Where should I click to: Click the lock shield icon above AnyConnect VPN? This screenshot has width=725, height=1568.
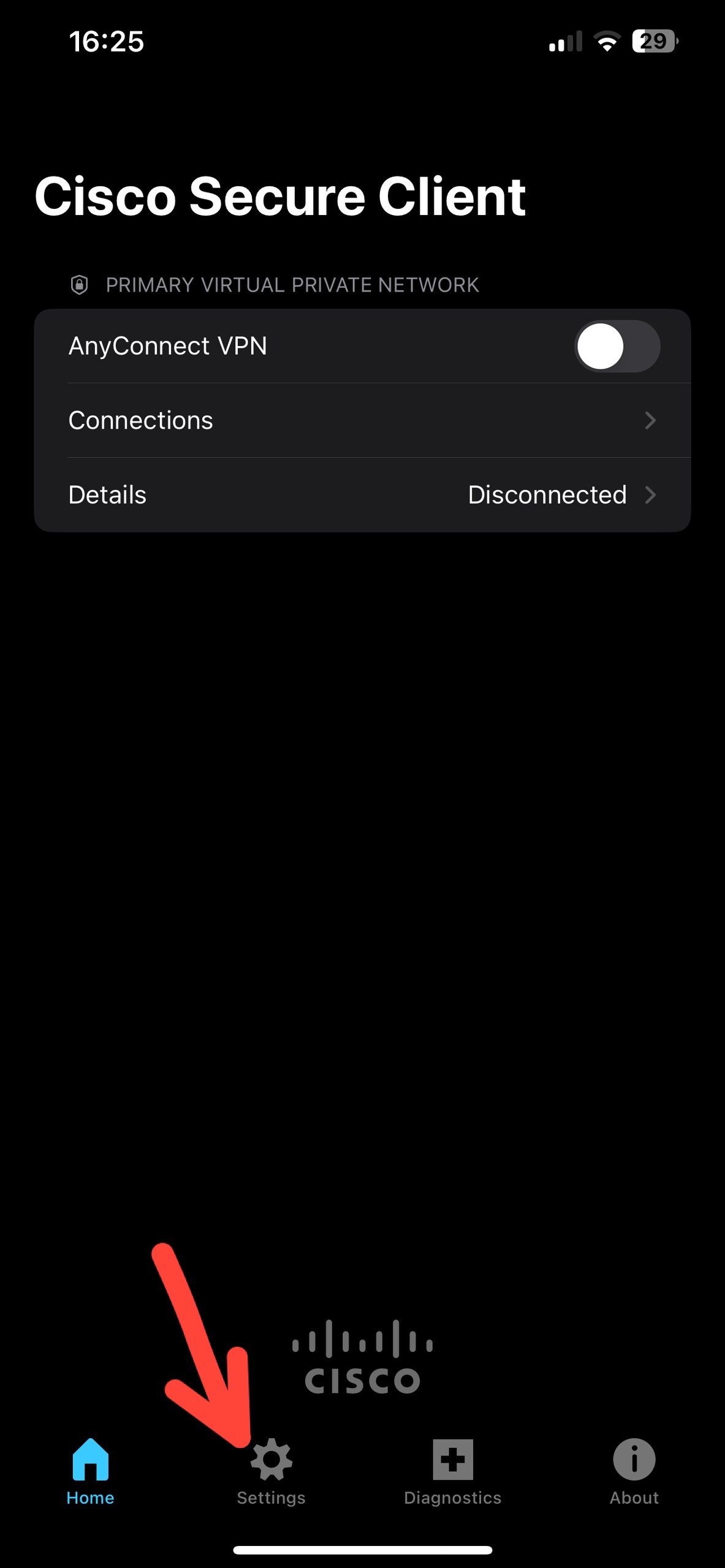[x=80, y=284]
